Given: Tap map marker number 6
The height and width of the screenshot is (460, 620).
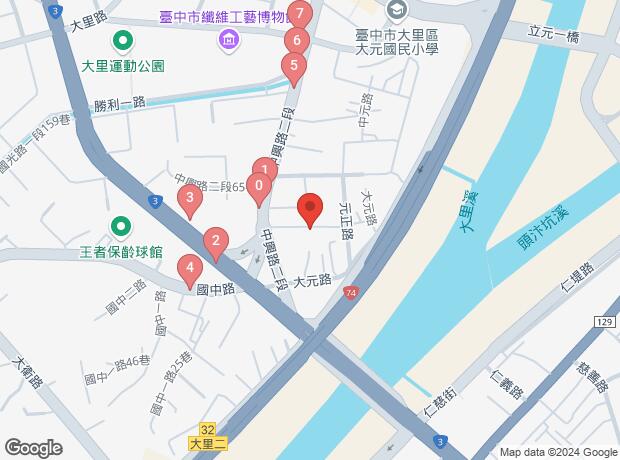Looking at the screenshot, I should (295, 41).
